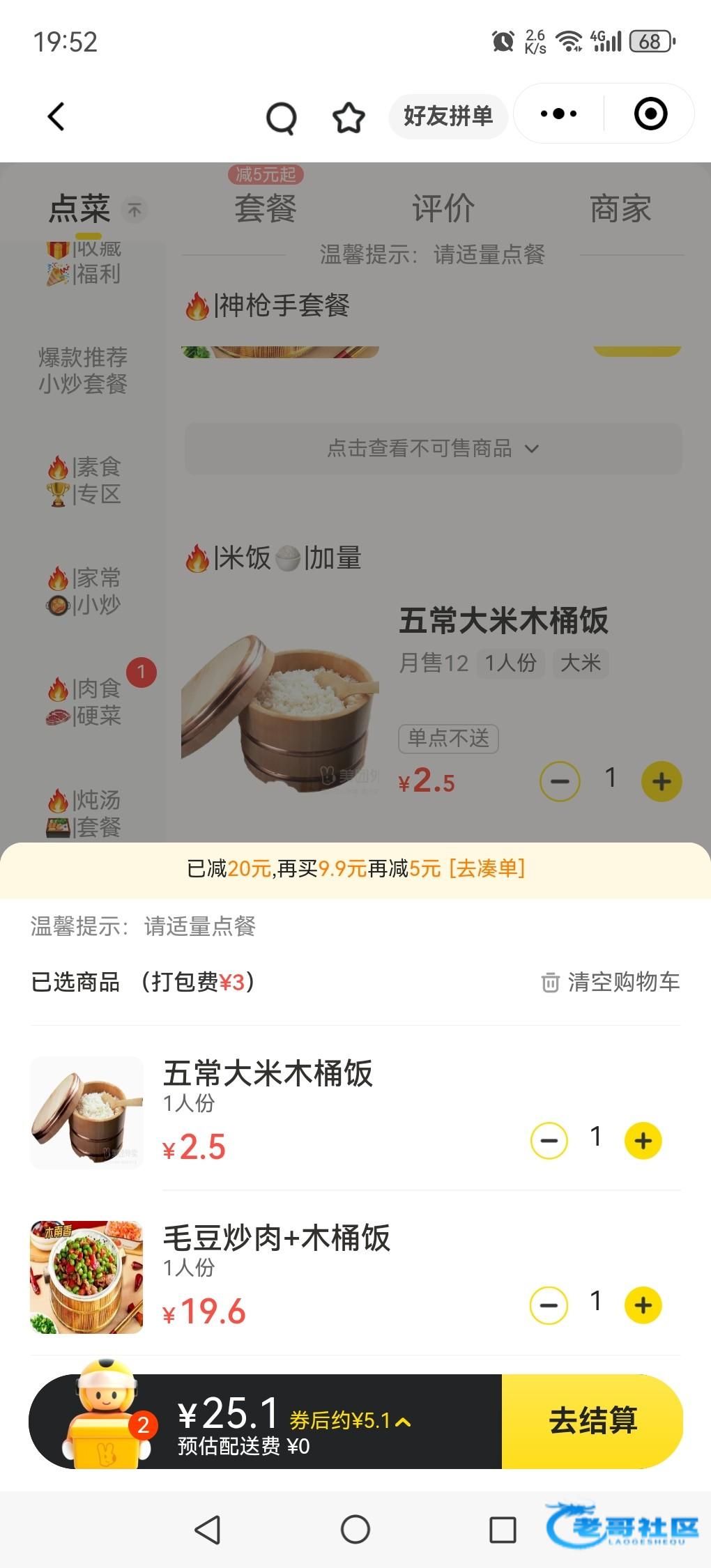711x1568 pixels.
Task: Close the mini program with the circle icon
Action: pyautogui.click(x=650, y=114)
